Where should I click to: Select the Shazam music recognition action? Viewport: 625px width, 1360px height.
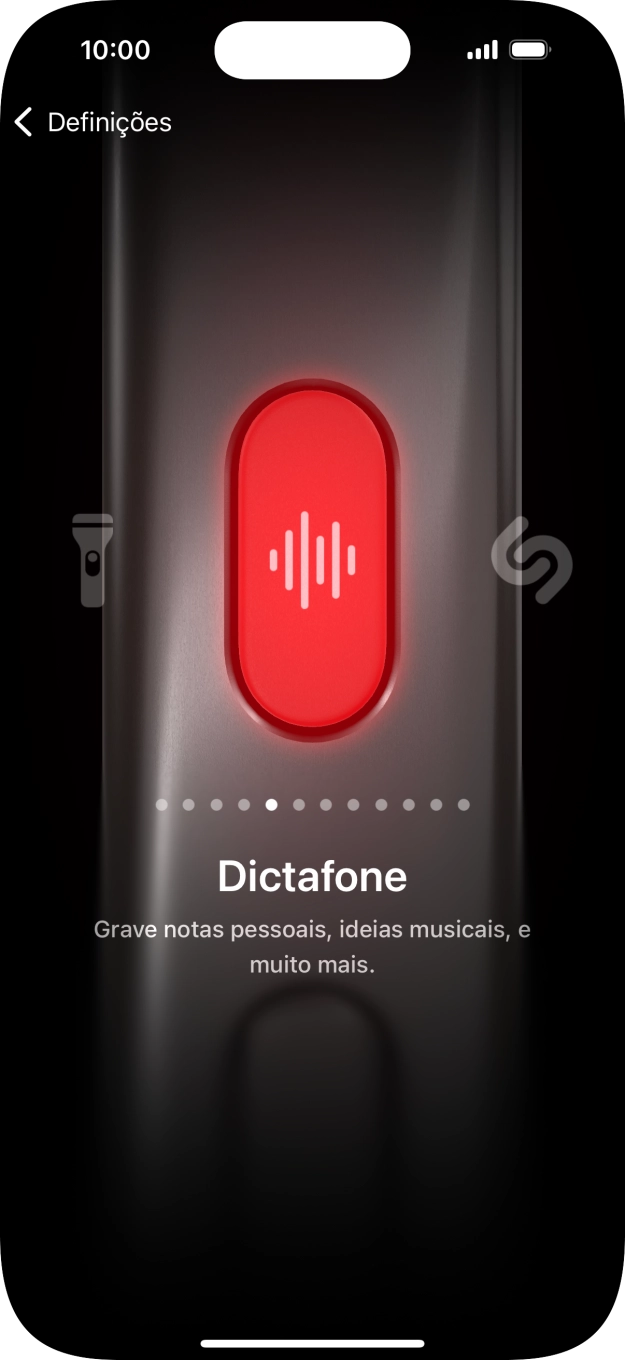pyautogui.click(x=531, y=560)
